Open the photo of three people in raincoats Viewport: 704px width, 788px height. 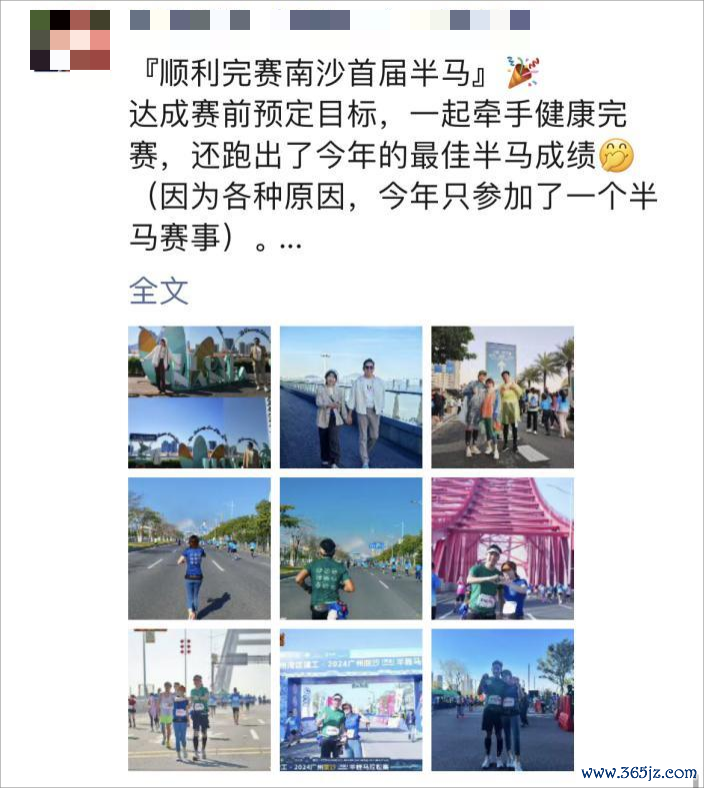click(x=502, y=397)
